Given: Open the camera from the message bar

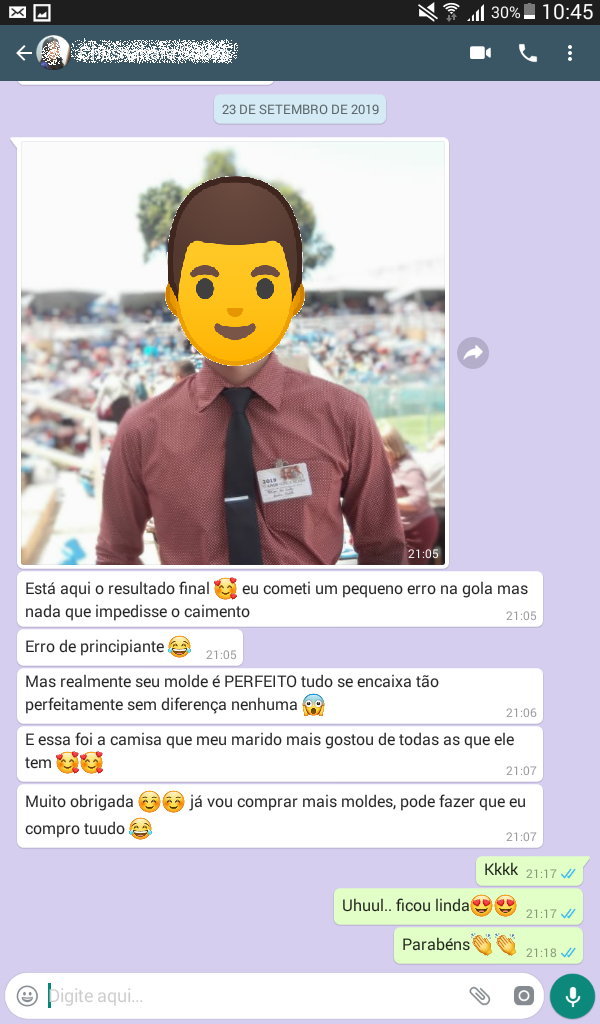Looking at the screenshot, I should [523, 996].
